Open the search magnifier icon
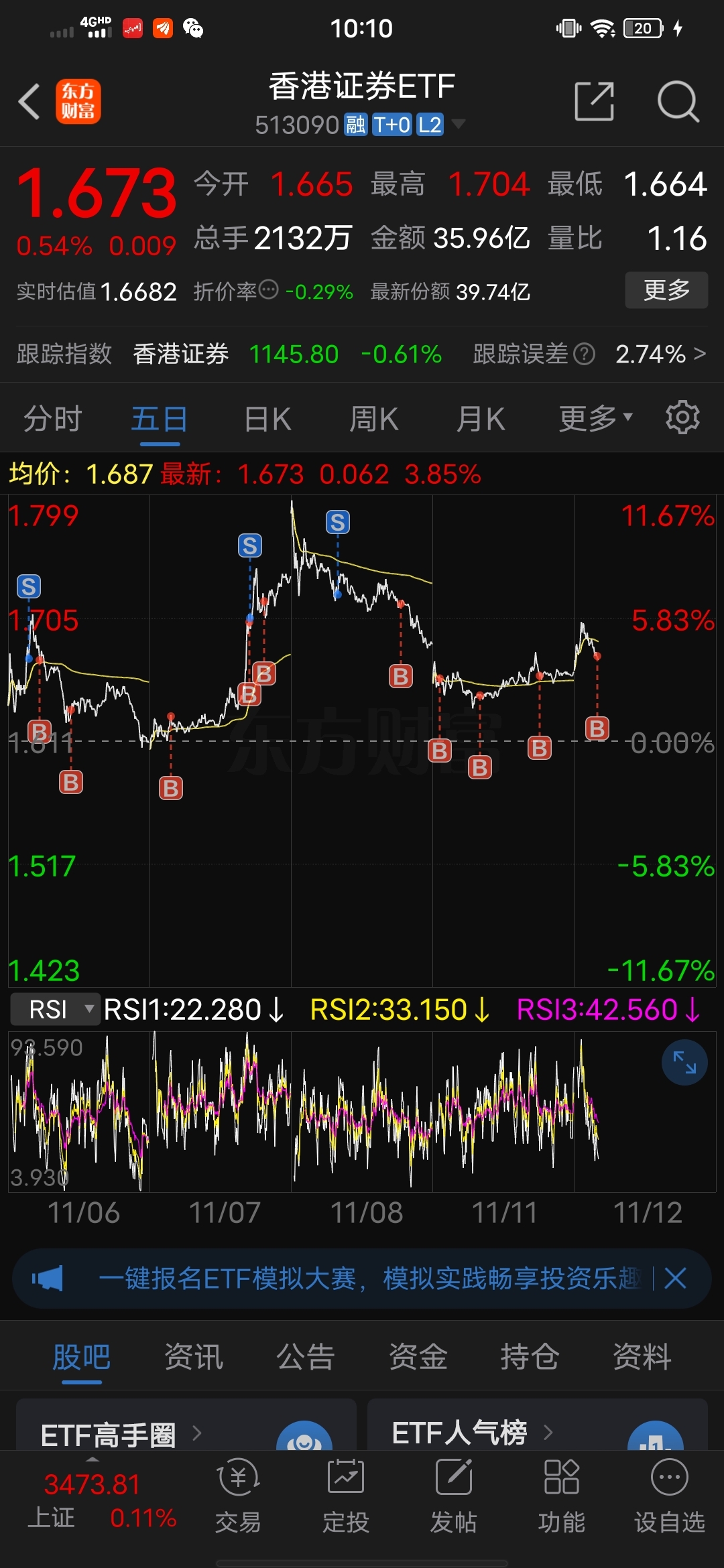 (678, 102)
